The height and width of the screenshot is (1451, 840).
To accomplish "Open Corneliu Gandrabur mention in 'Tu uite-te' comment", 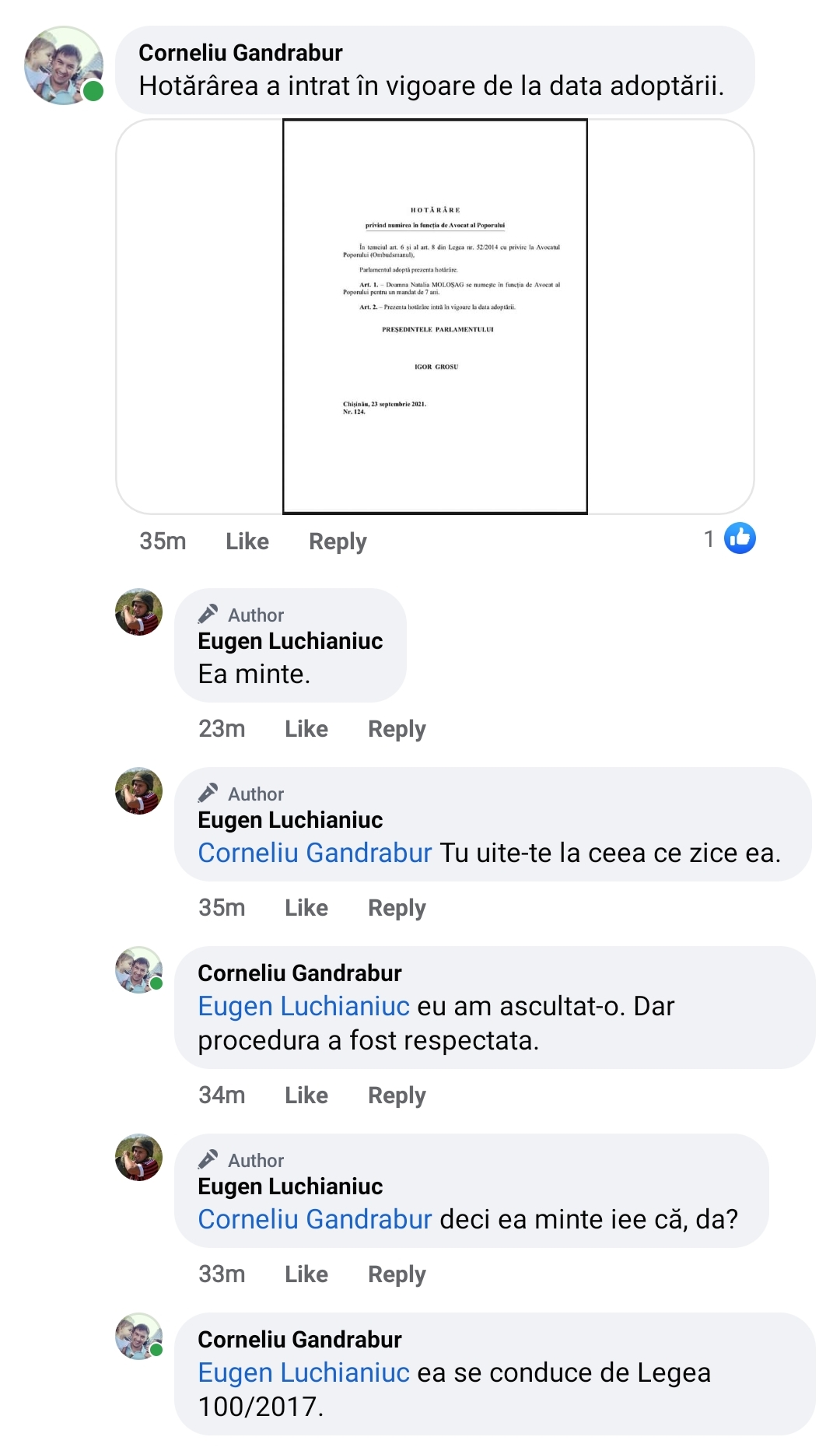I will pyautogui.click(x=314, y=853).
